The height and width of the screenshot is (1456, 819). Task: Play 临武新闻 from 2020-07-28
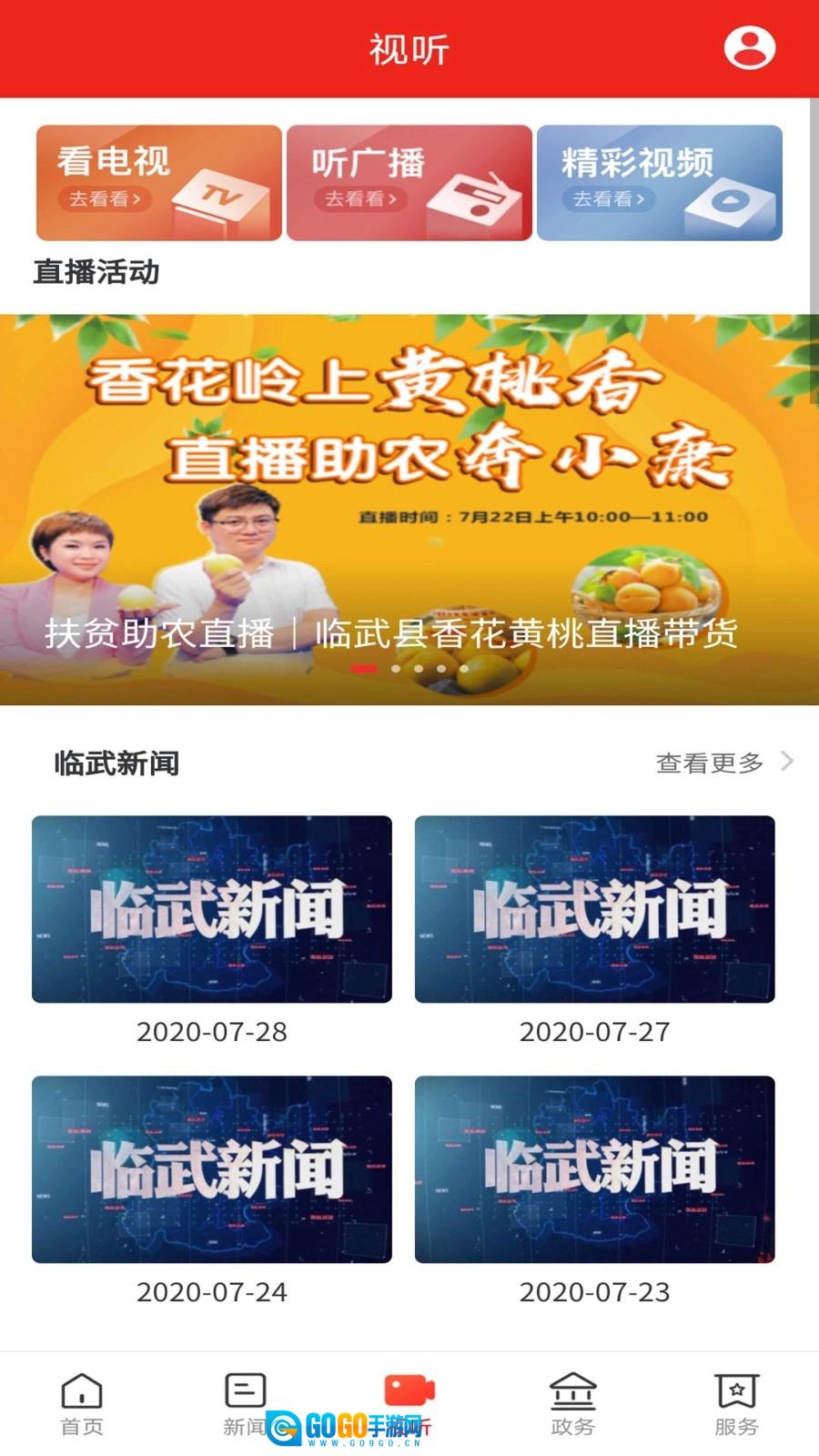point(212,909)
